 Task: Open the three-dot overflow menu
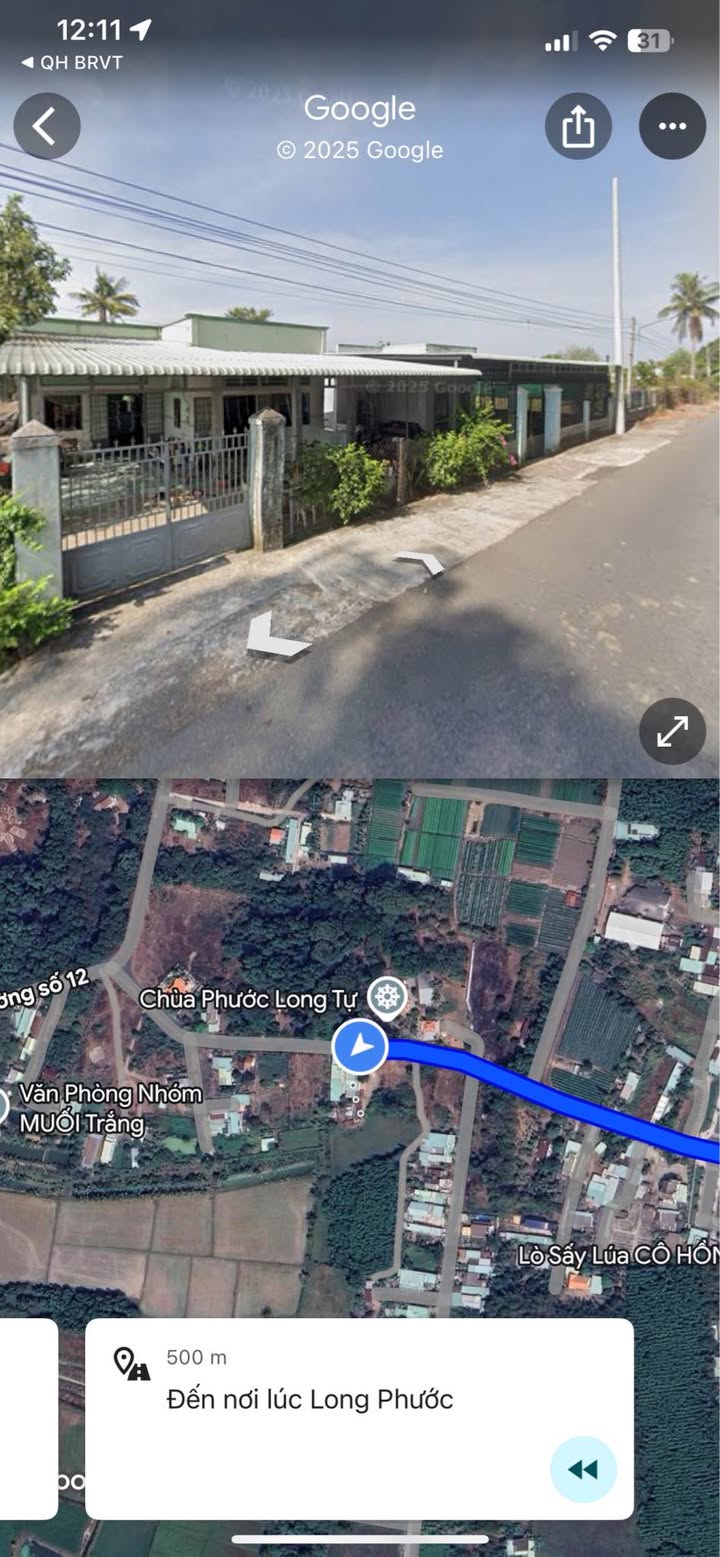[672, 126]
